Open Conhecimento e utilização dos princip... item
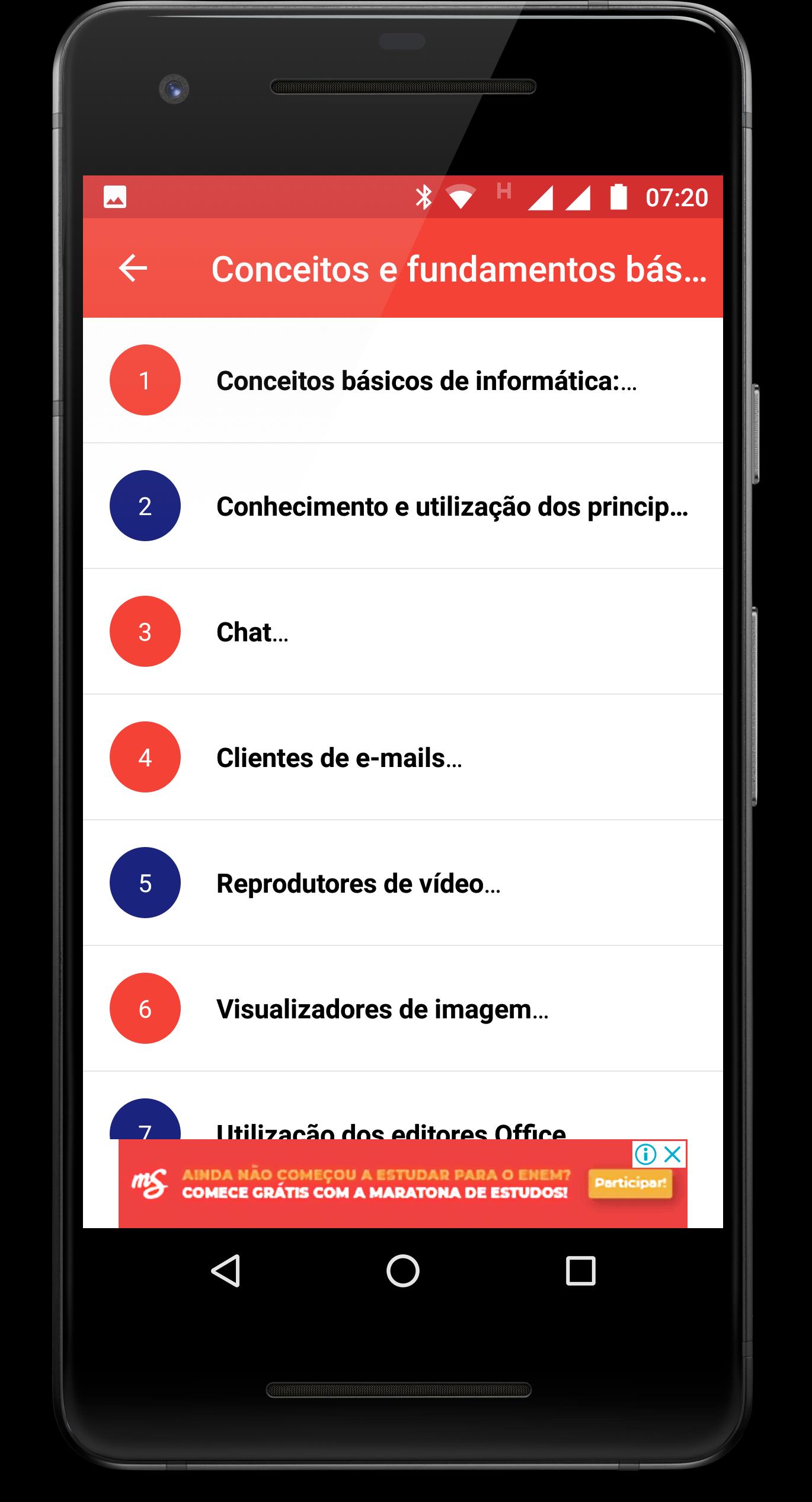Viewport: 812px width, 1502px height. pyautogui.click(x=403, y=506)
